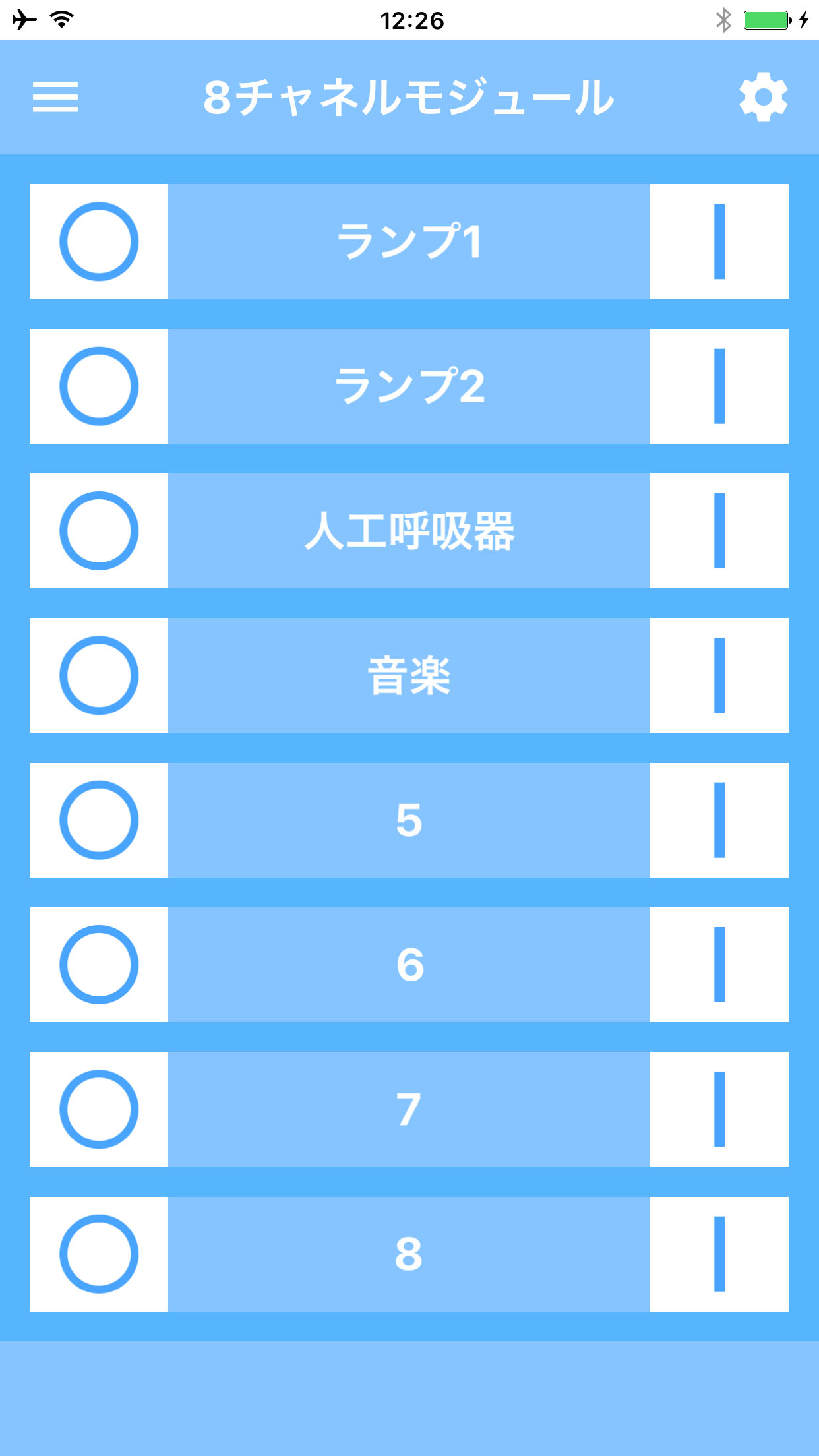Image resolution: width=819 pixels, height=1456 pixels.
Task: Turn on ランプ2 with the bar button
Action: click(719, 386)
